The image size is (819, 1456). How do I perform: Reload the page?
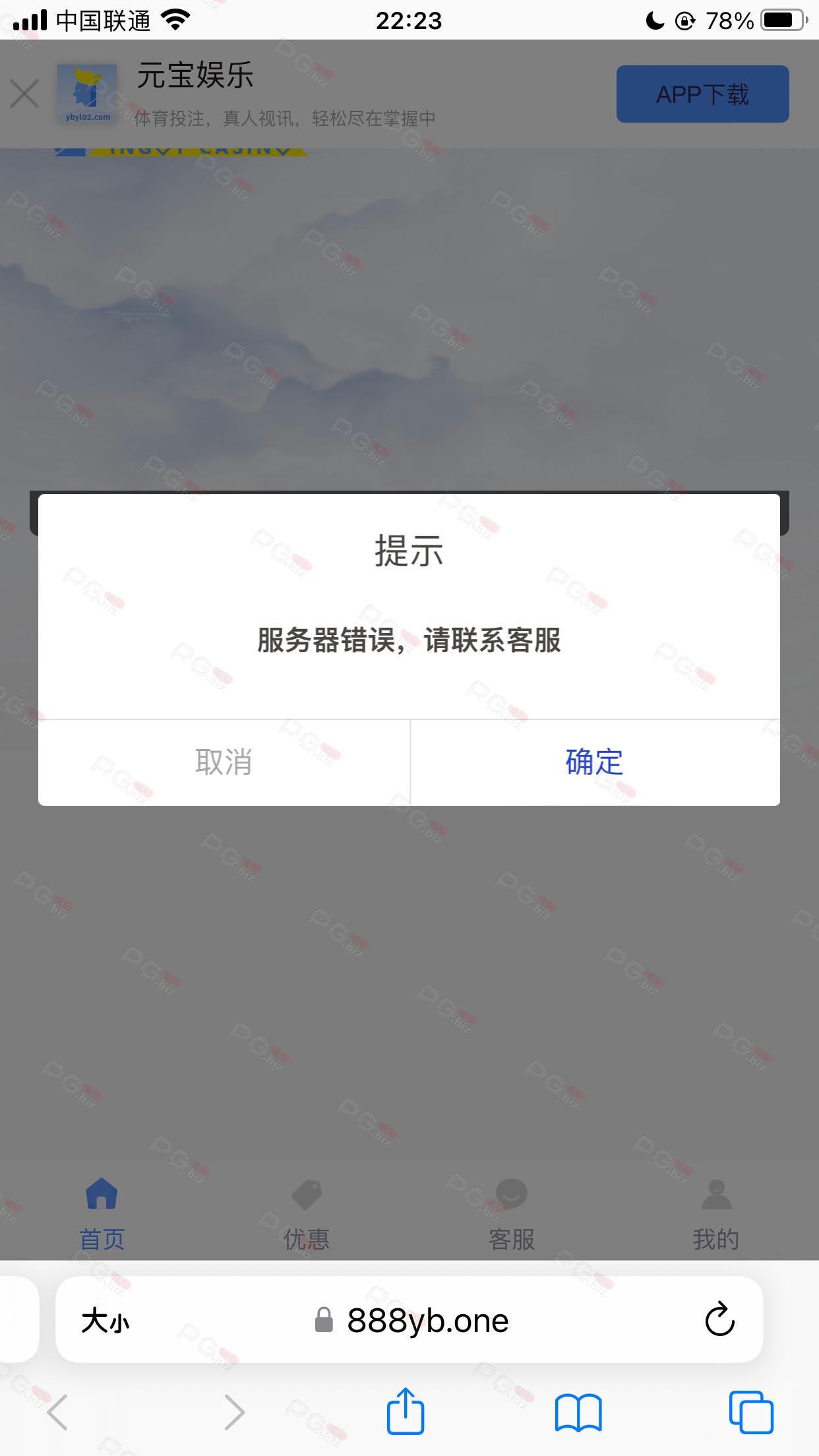(x=719, y=1319)
